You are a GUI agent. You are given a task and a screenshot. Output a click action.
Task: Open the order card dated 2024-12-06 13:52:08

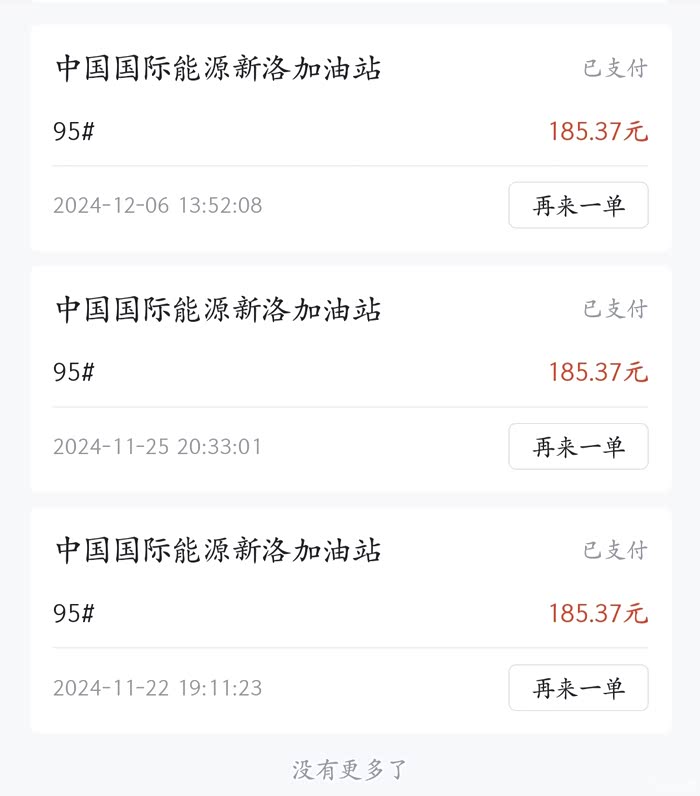[x=351, y=138]
